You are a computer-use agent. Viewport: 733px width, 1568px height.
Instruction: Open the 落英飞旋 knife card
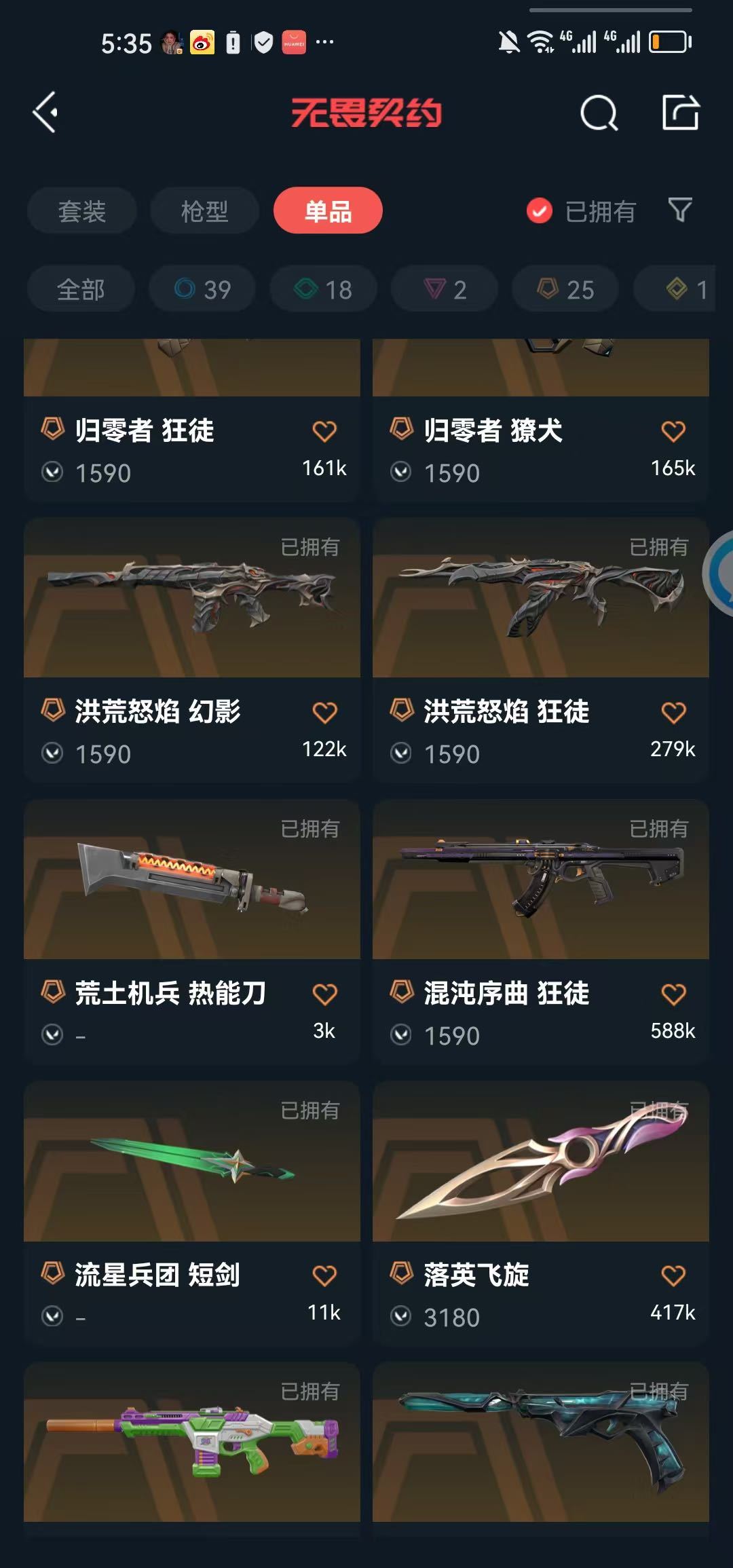pyautogui.click(x=541, y=1214)
